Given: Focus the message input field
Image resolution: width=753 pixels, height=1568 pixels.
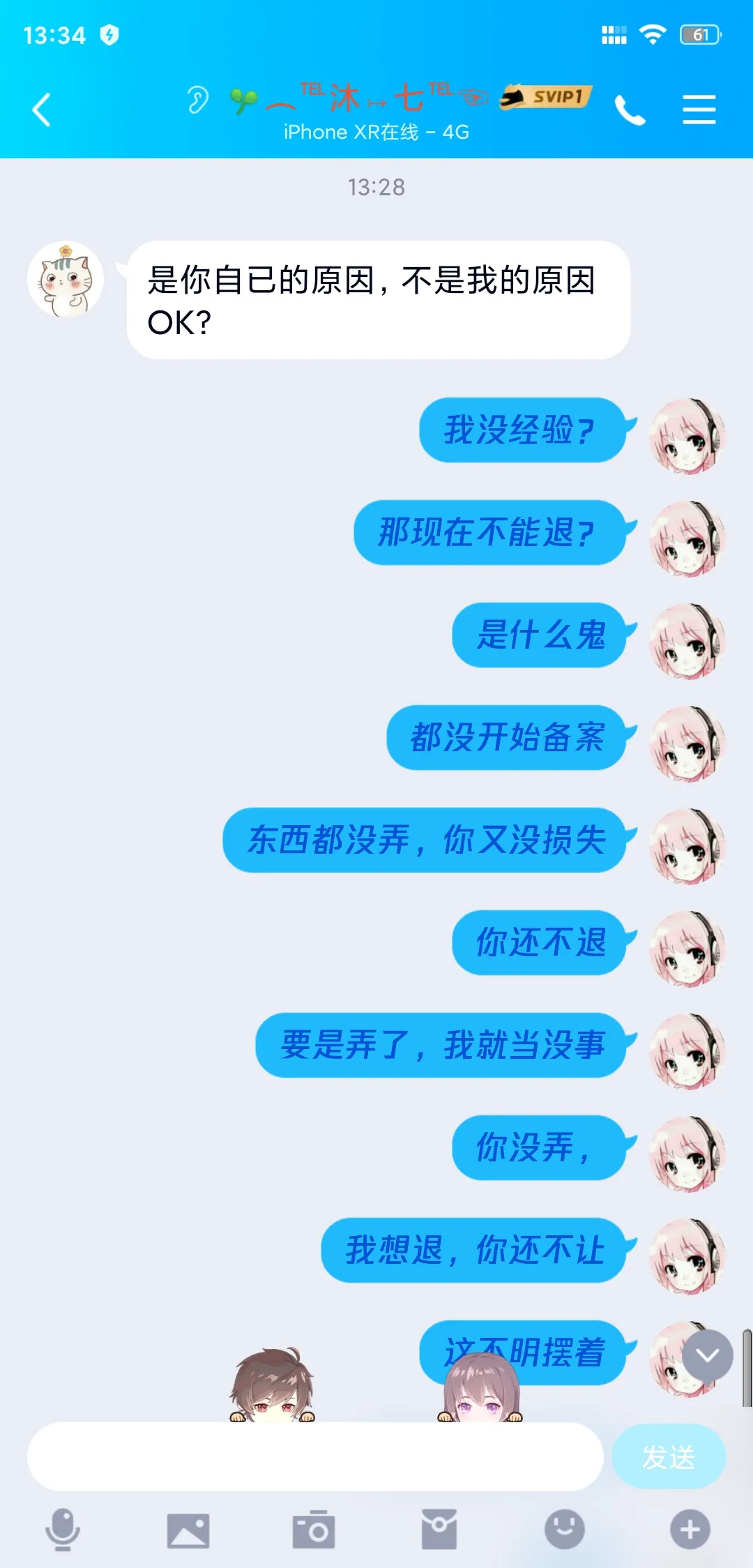Looking at the screenshot, I should click(315, 1456).
